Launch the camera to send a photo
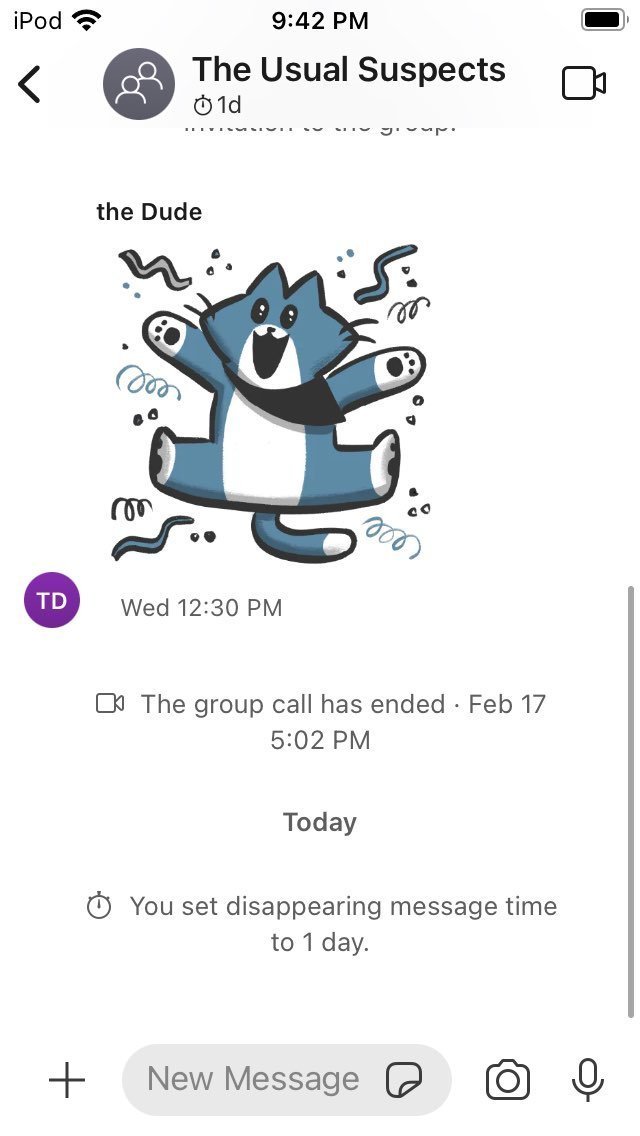Screen dimensions: 640x1136 pyautogui.click(x=507, y=1080)
